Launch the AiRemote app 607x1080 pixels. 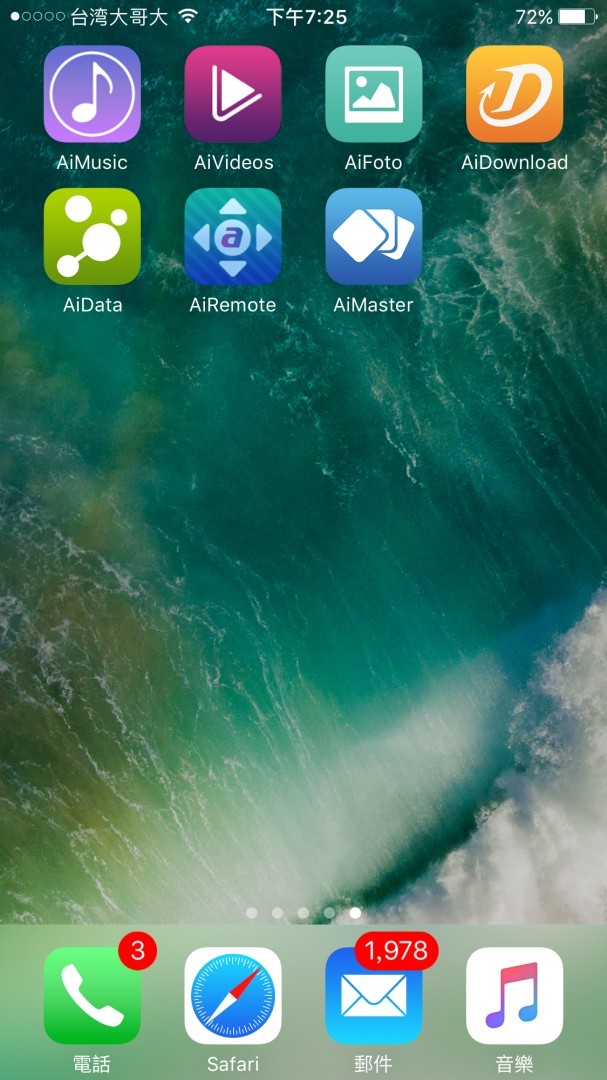[233, 237]
